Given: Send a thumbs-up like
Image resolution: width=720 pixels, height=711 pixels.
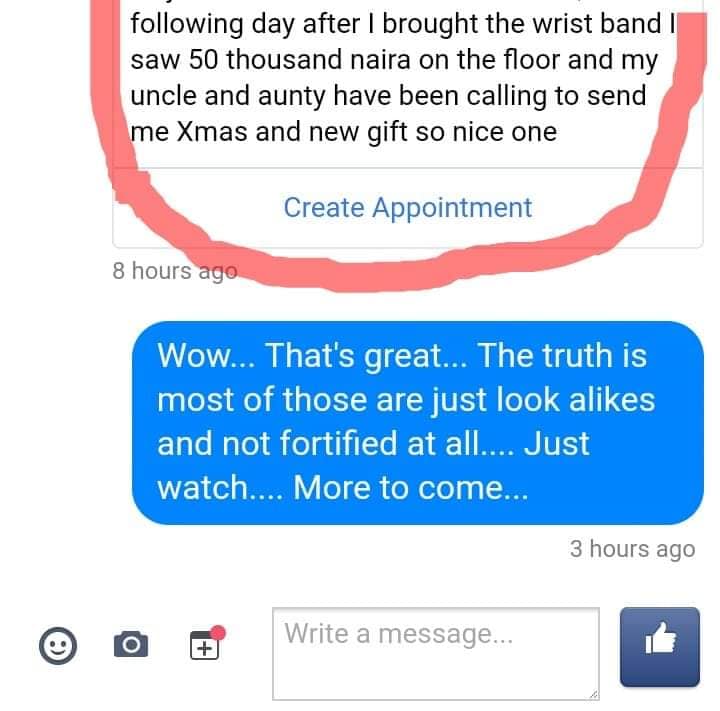Looking at the screenshot, I should (659, 646).
